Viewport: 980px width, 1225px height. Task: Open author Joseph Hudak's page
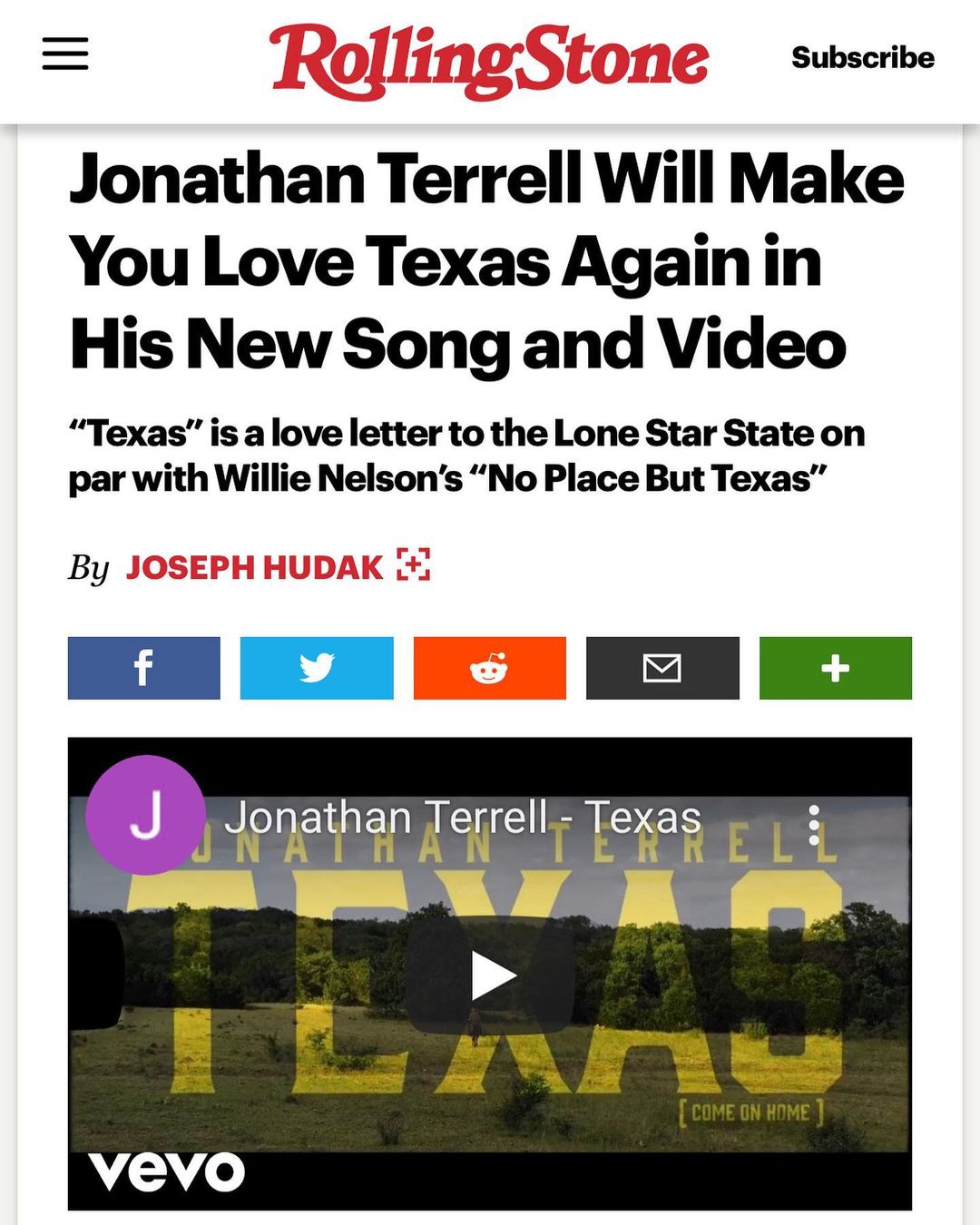(x=254, y=568)
